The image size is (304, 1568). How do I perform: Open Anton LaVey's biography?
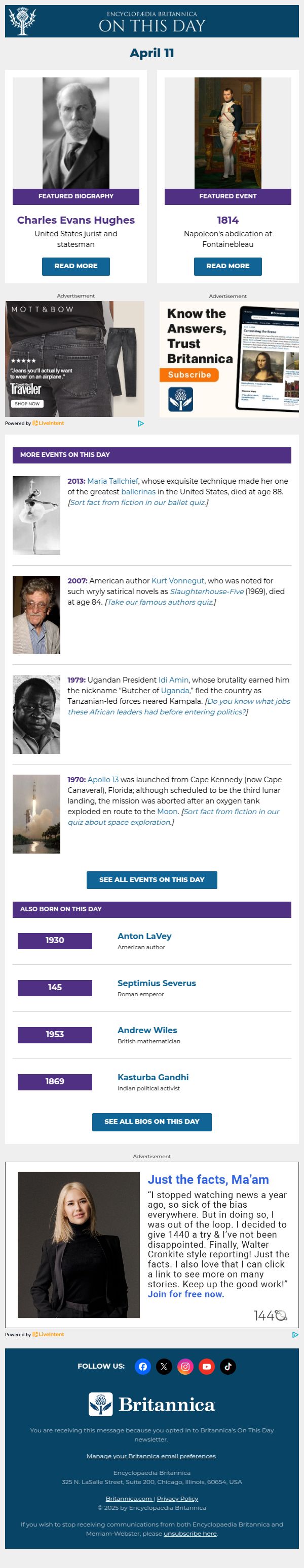coord(144,936)
